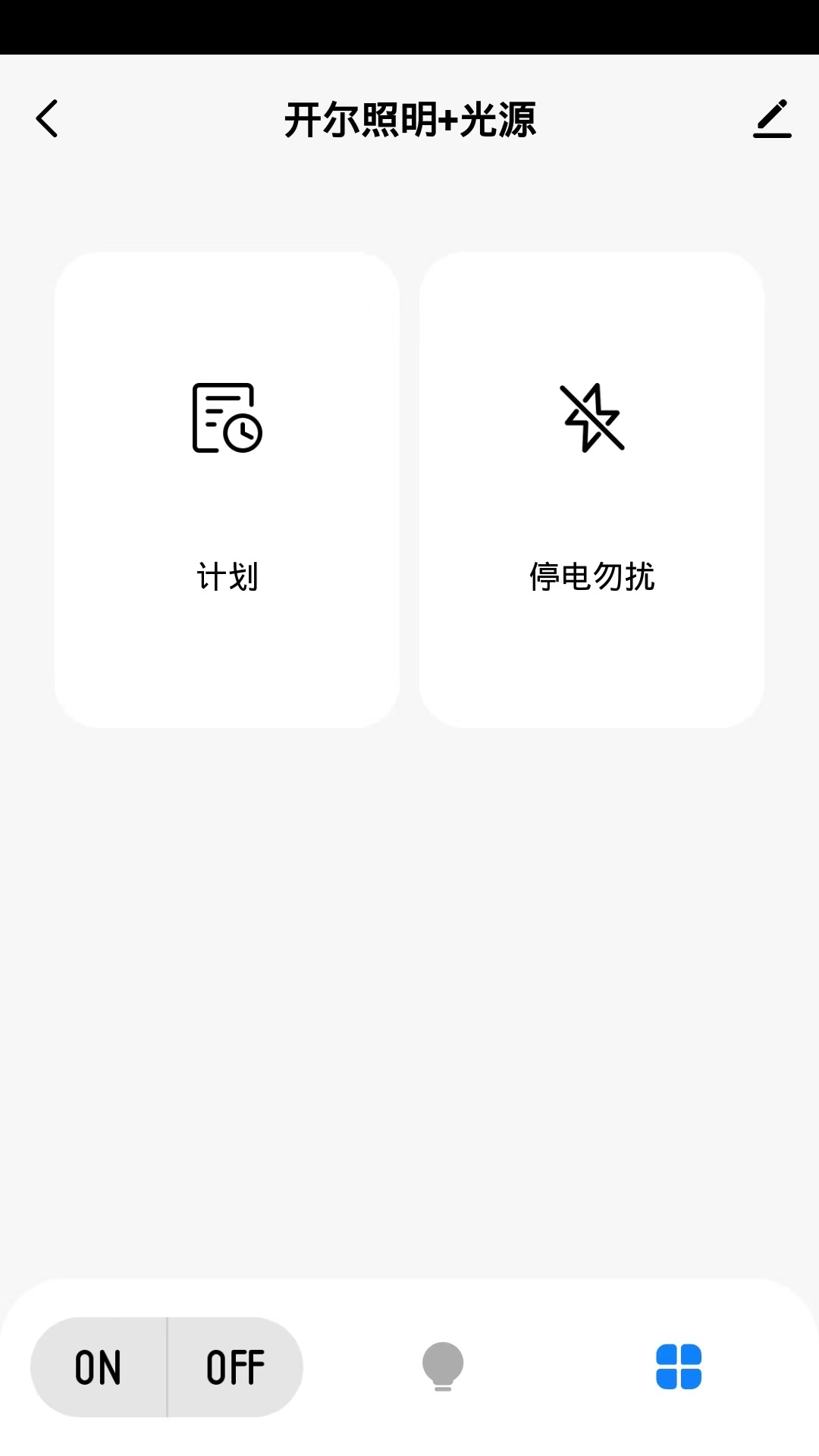Image resolution: width=819 pixels, height=1456 pixels.
Task: Turn the light ON
Action: pyautogui.click(x=98, y=1365)
